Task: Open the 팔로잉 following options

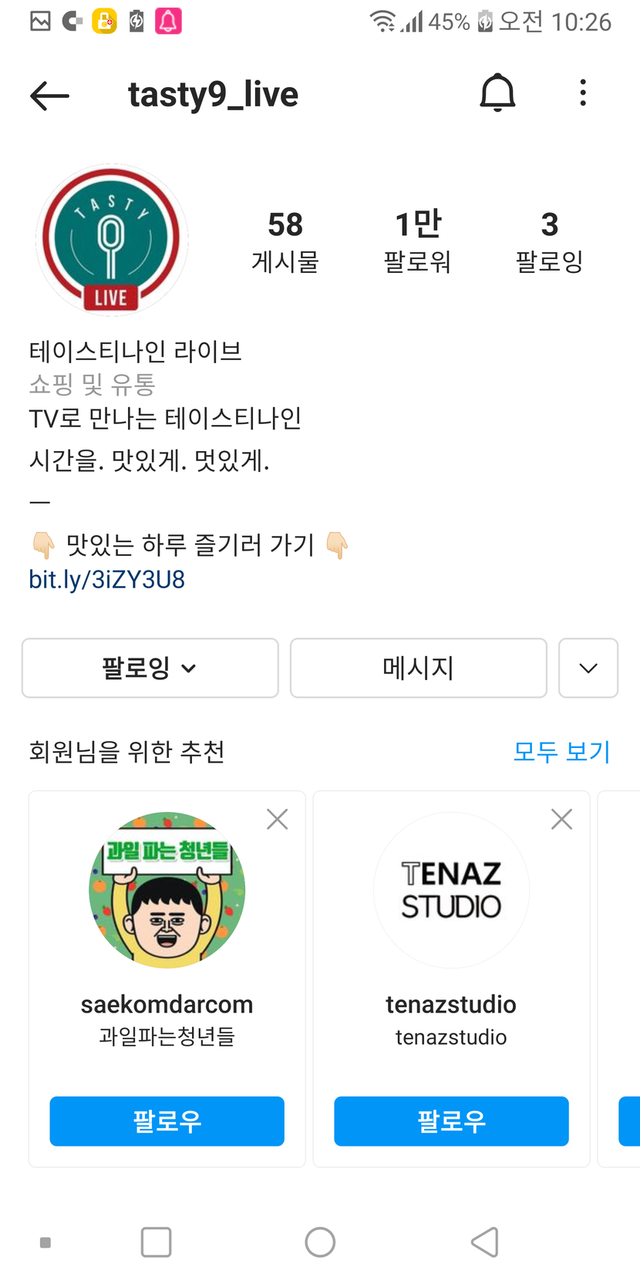Action: [150, 668]
